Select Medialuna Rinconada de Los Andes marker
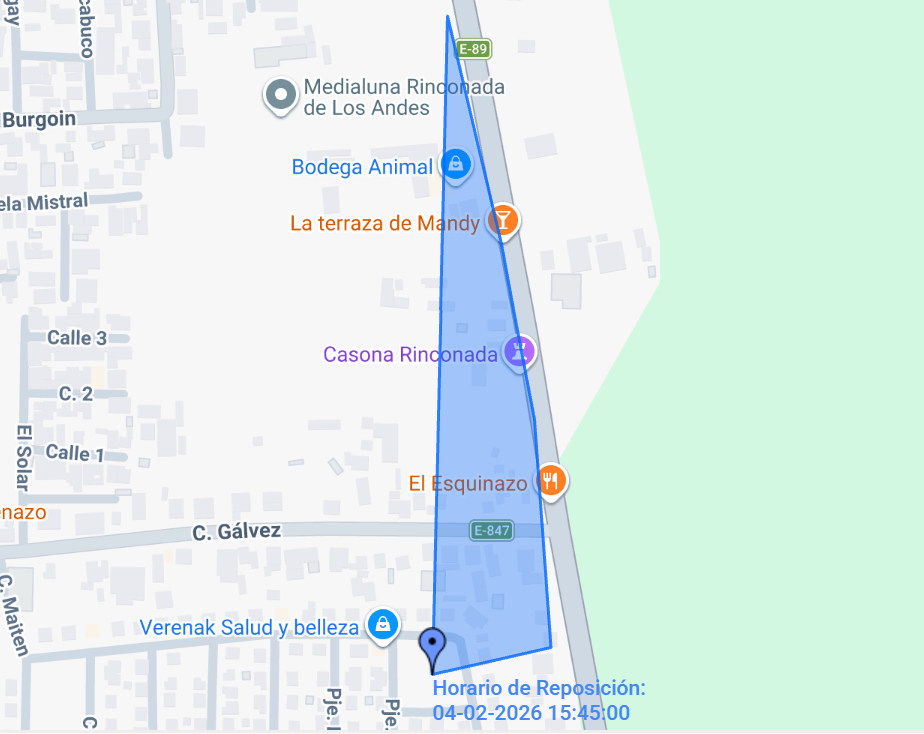 pyautogui.click(x=282, y=95)
